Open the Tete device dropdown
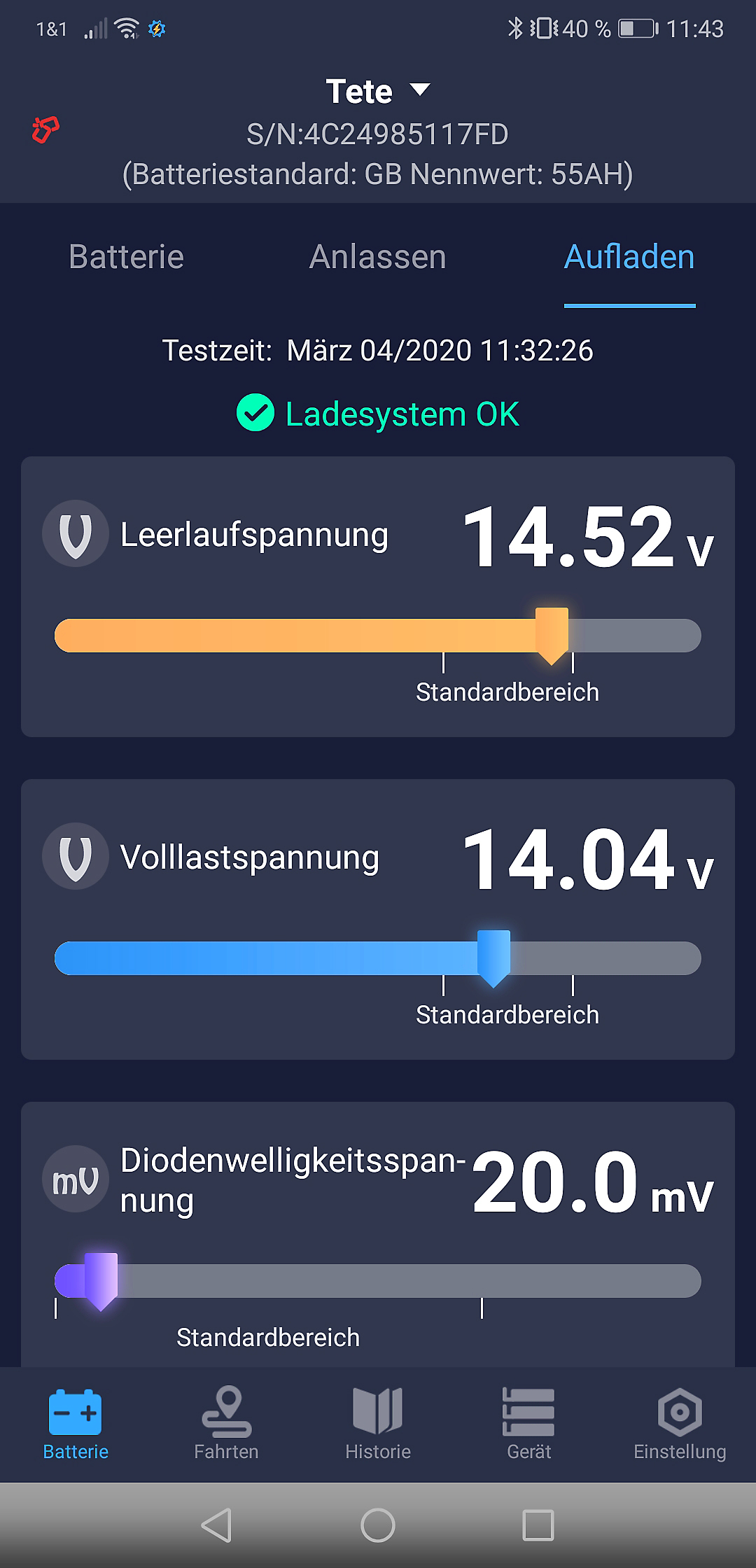This screenshot has width=756, height=1568. point(378,91)
